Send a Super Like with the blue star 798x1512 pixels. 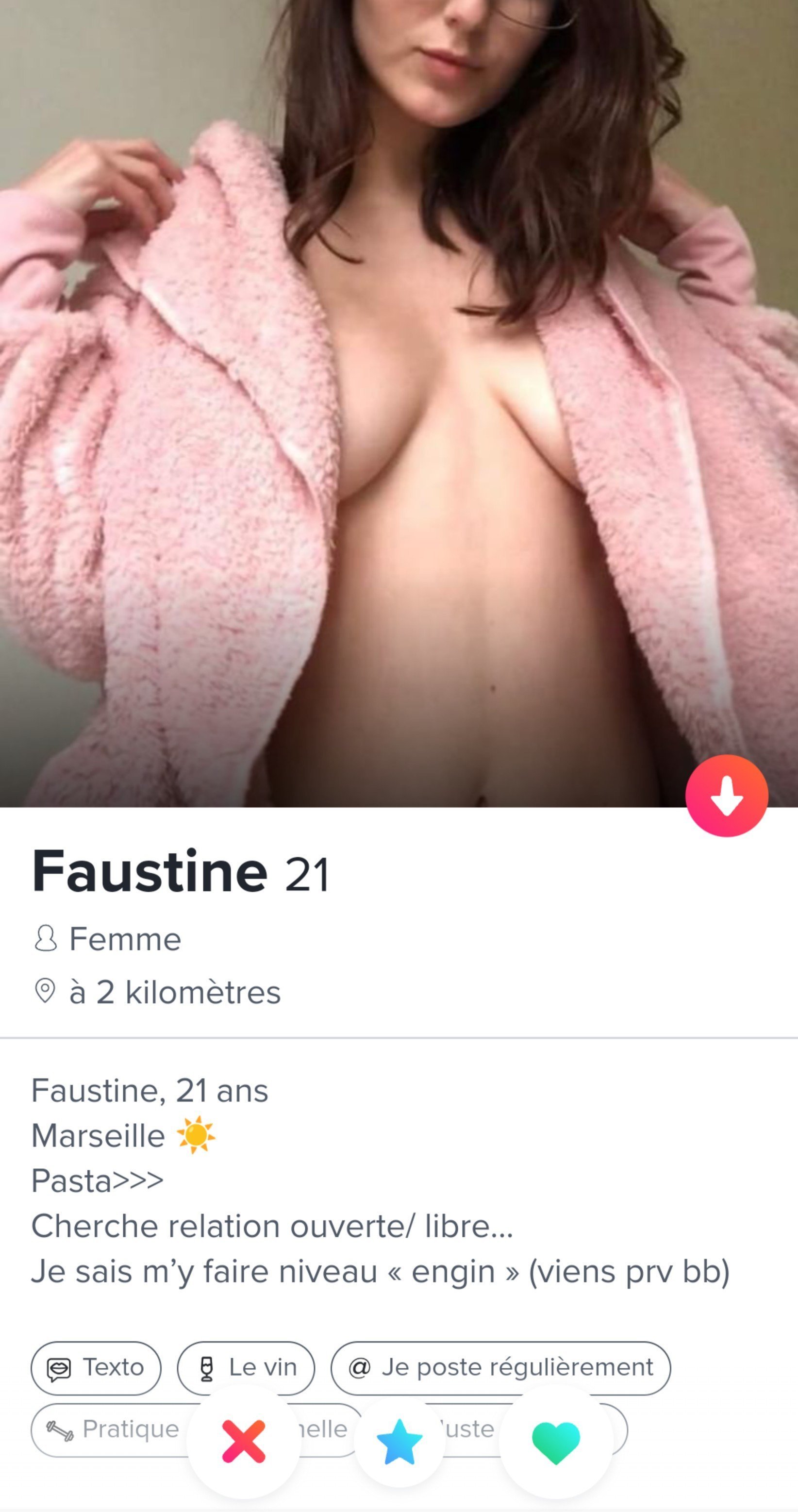coord(399,1442)
